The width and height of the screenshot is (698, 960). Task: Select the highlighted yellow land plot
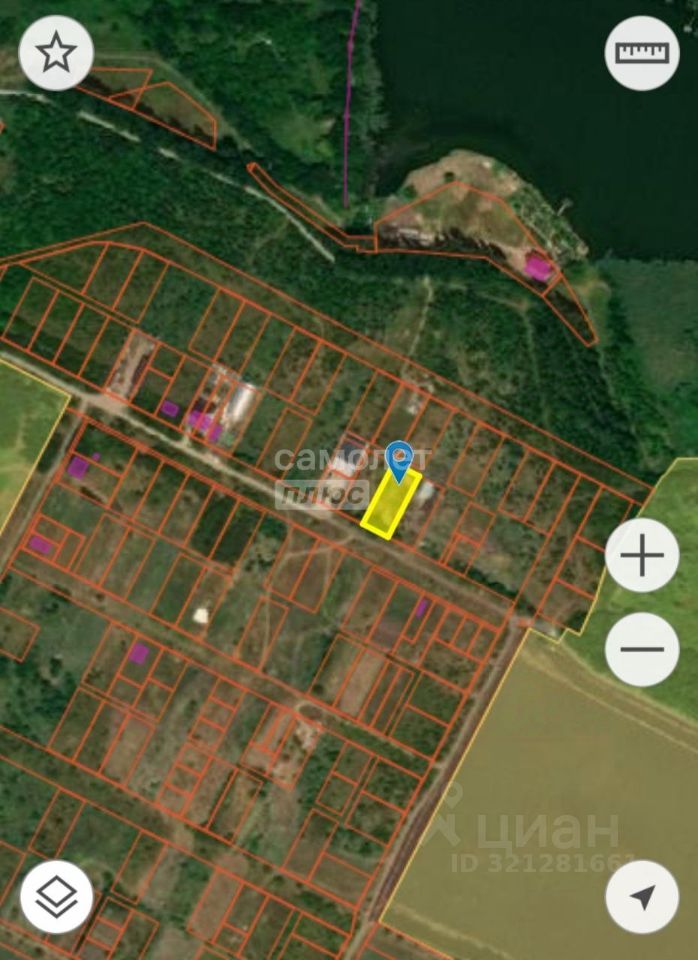390,506
